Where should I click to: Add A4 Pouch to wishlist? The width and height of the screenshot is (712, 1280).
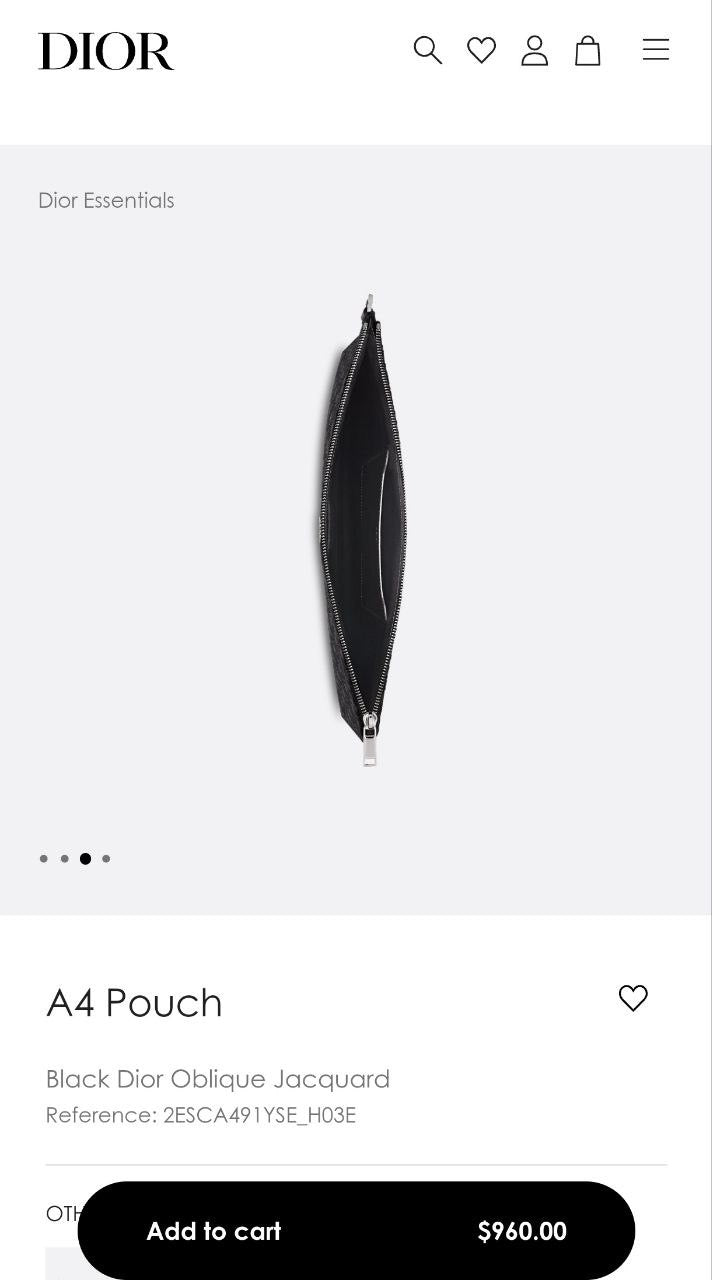pos(633,998)
